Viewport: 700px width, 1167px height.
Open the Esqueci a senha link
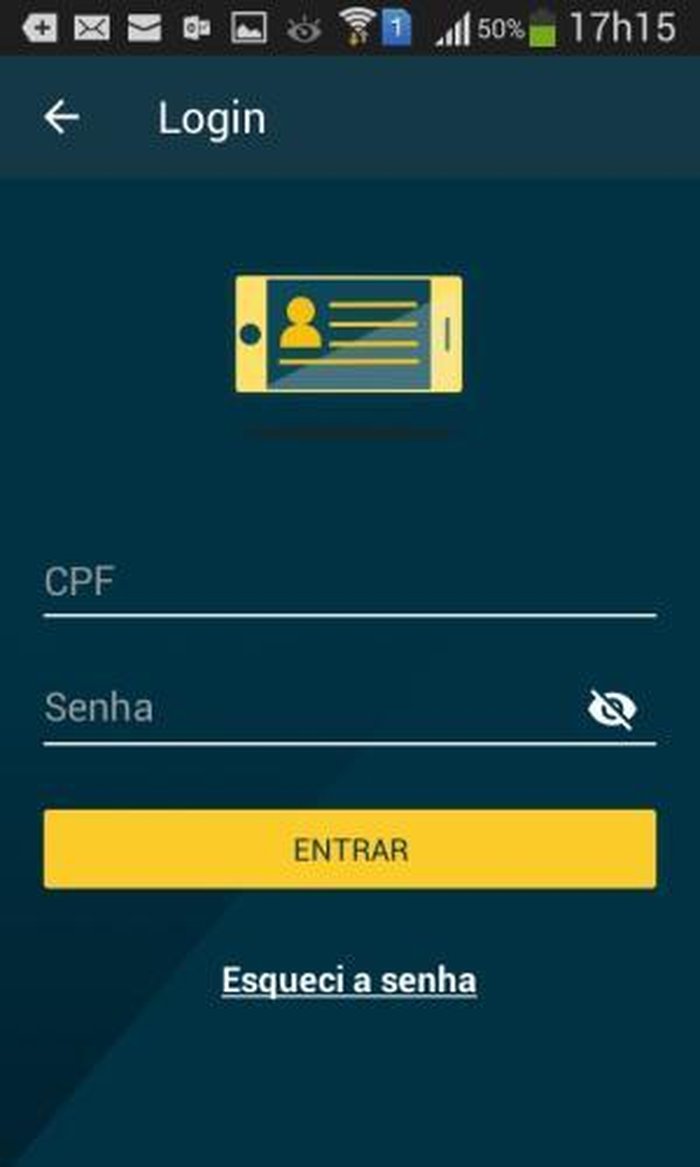[349, 980]
